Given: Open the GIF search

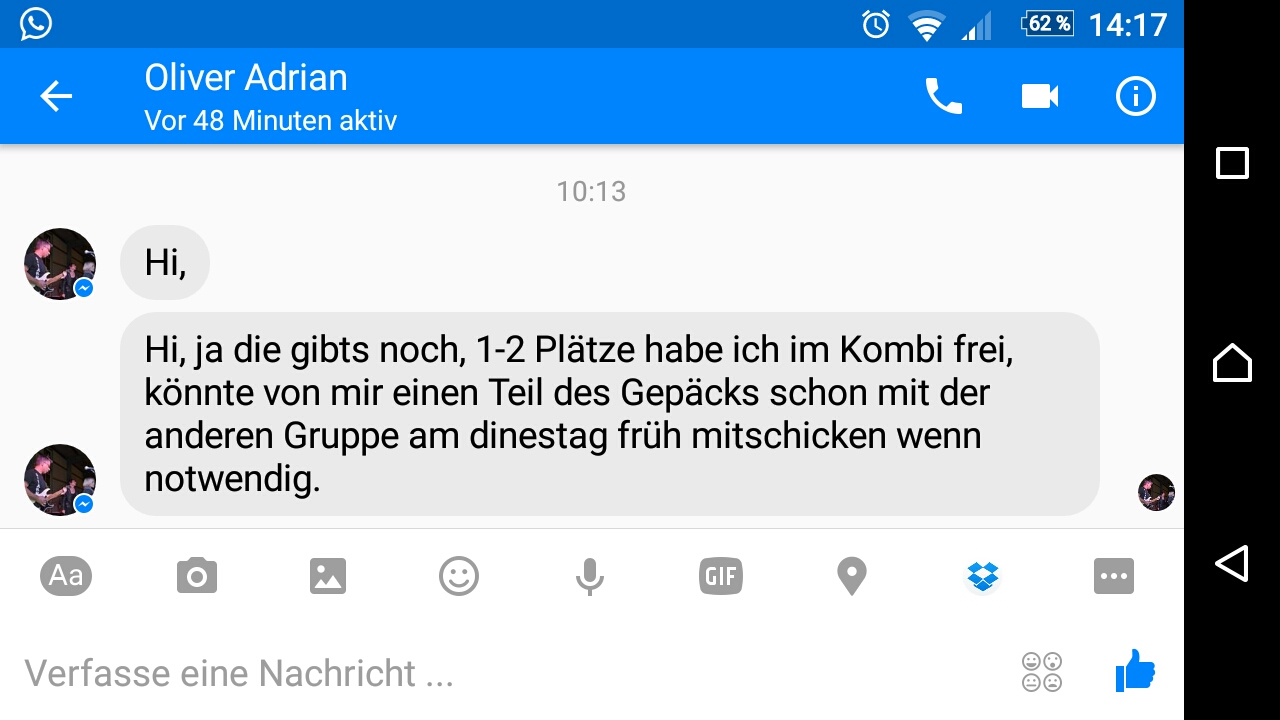Looking at the screenshot, I should tap(721, 576).
